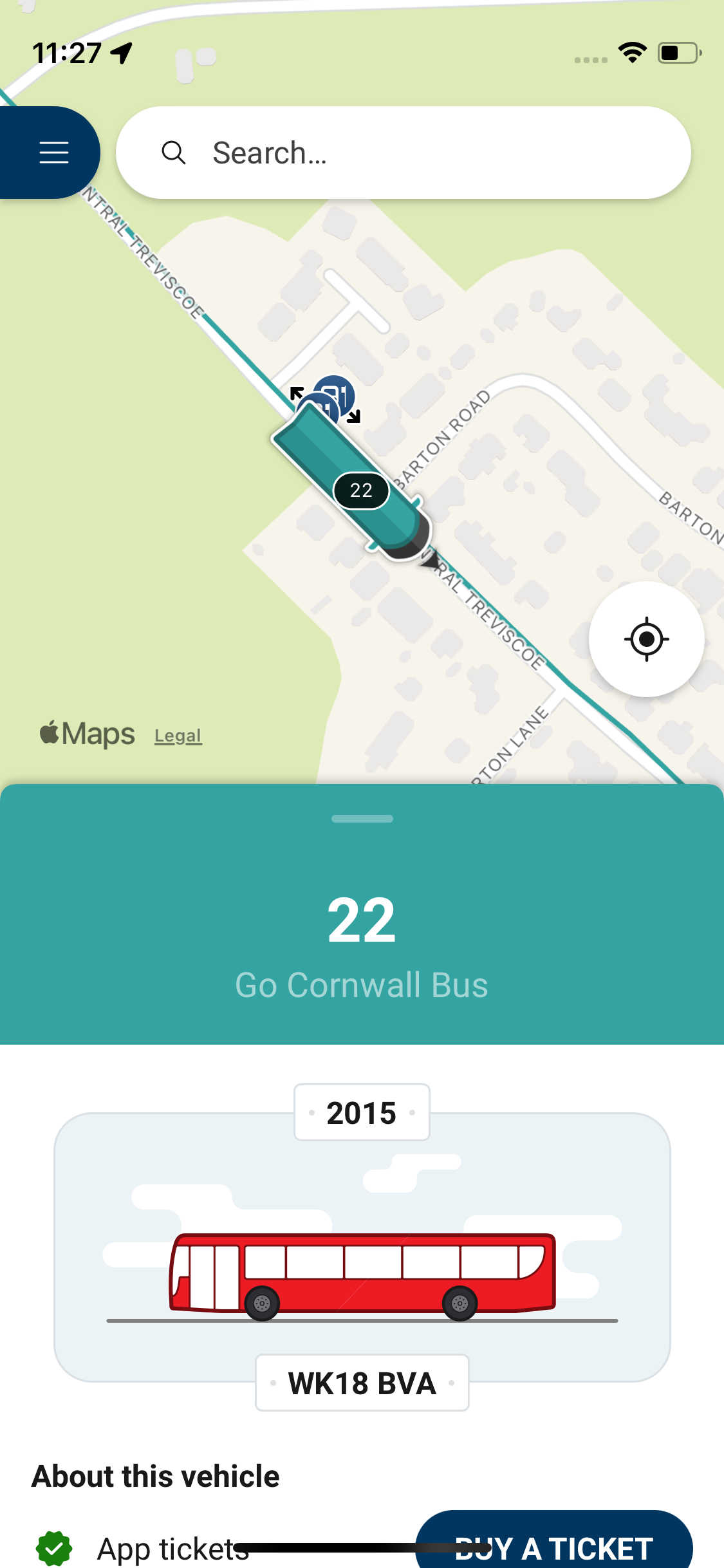
Task: Open the Apple Maps Legal link
Action: tap(178, 736)
